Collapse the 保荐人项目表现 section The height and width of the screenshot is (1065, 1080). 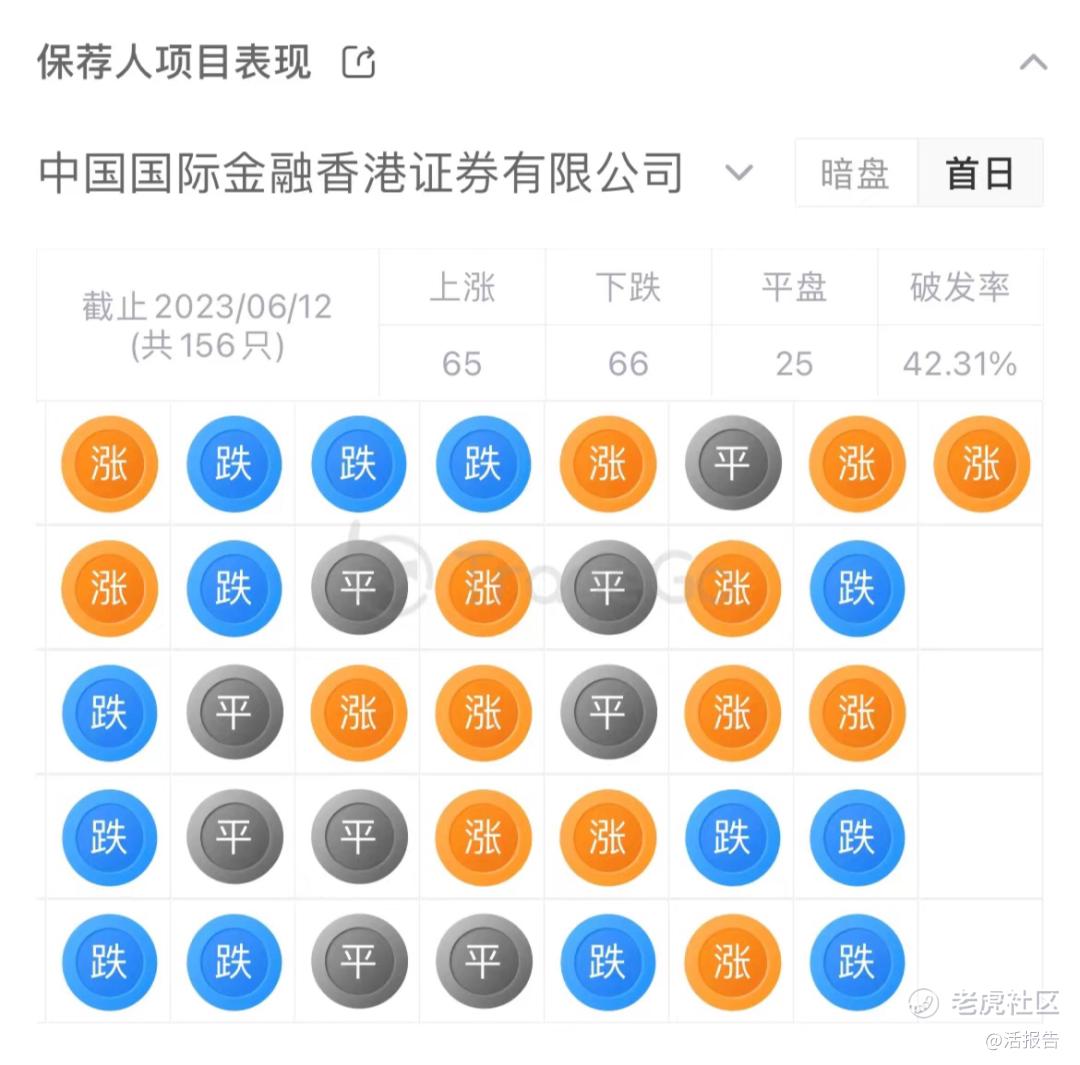coord(1033,63)
